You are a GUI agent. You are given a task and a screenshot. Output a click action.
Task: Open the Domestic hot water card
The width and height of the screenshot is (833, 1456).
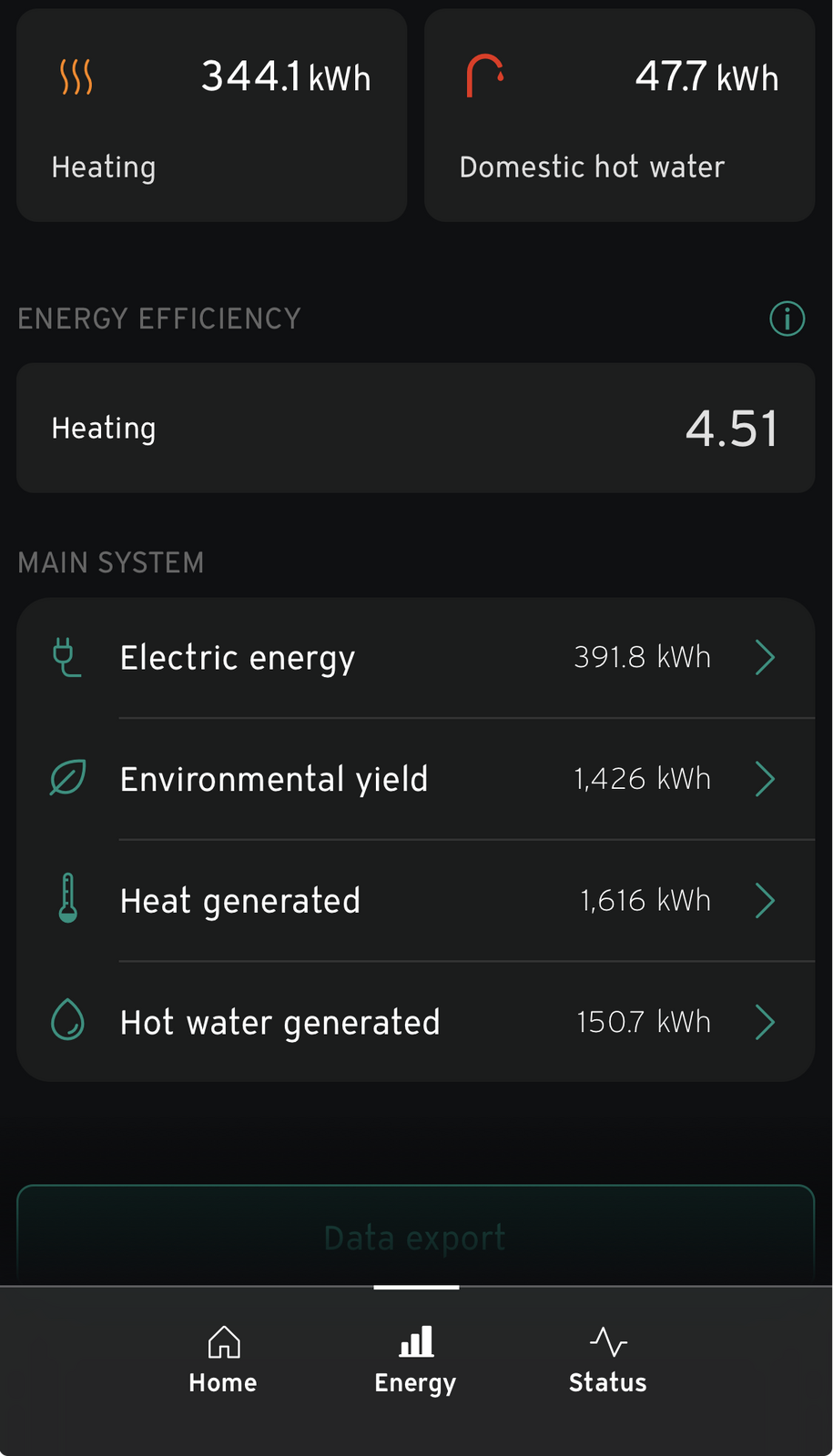619,116
